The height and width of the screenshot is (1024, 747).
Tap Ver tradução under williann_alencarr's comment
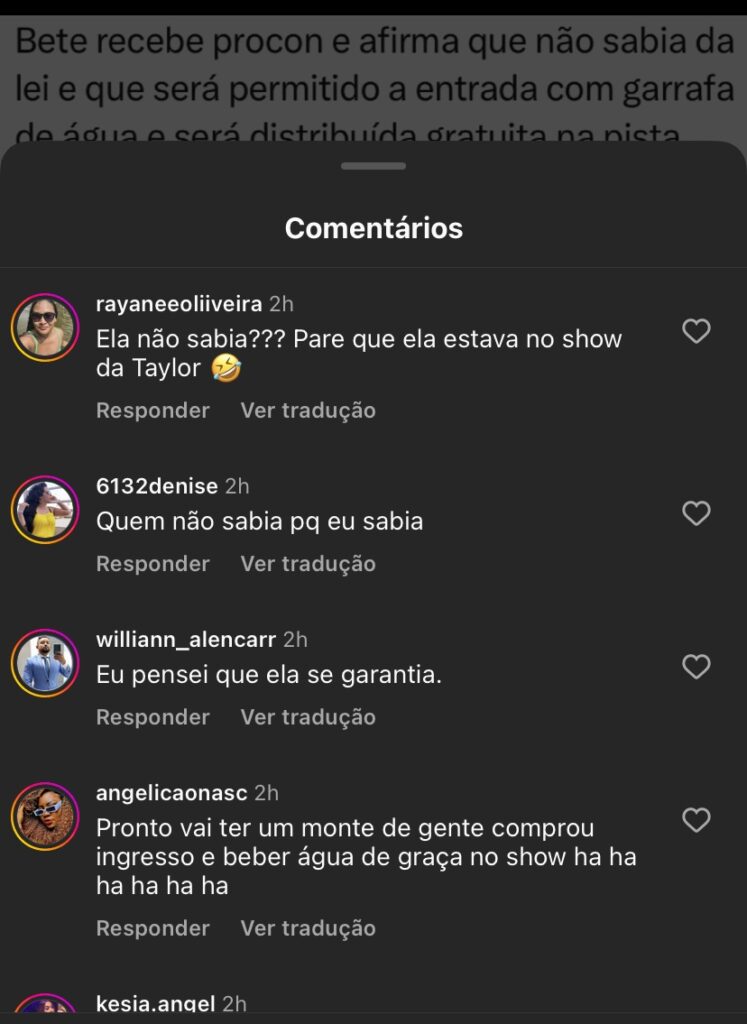[308, 717]
